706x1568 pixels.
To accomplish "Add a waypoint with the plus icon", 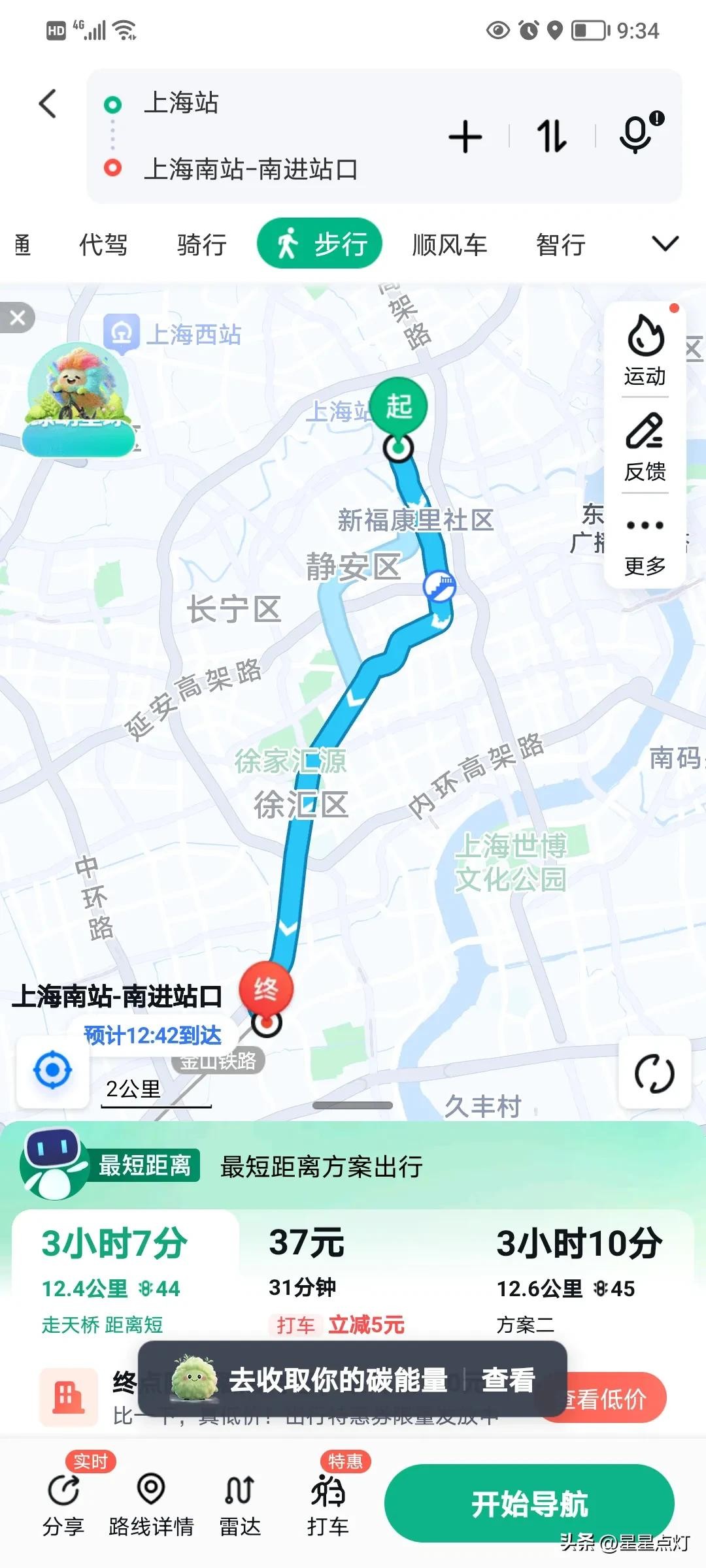I will coord(465,137).
